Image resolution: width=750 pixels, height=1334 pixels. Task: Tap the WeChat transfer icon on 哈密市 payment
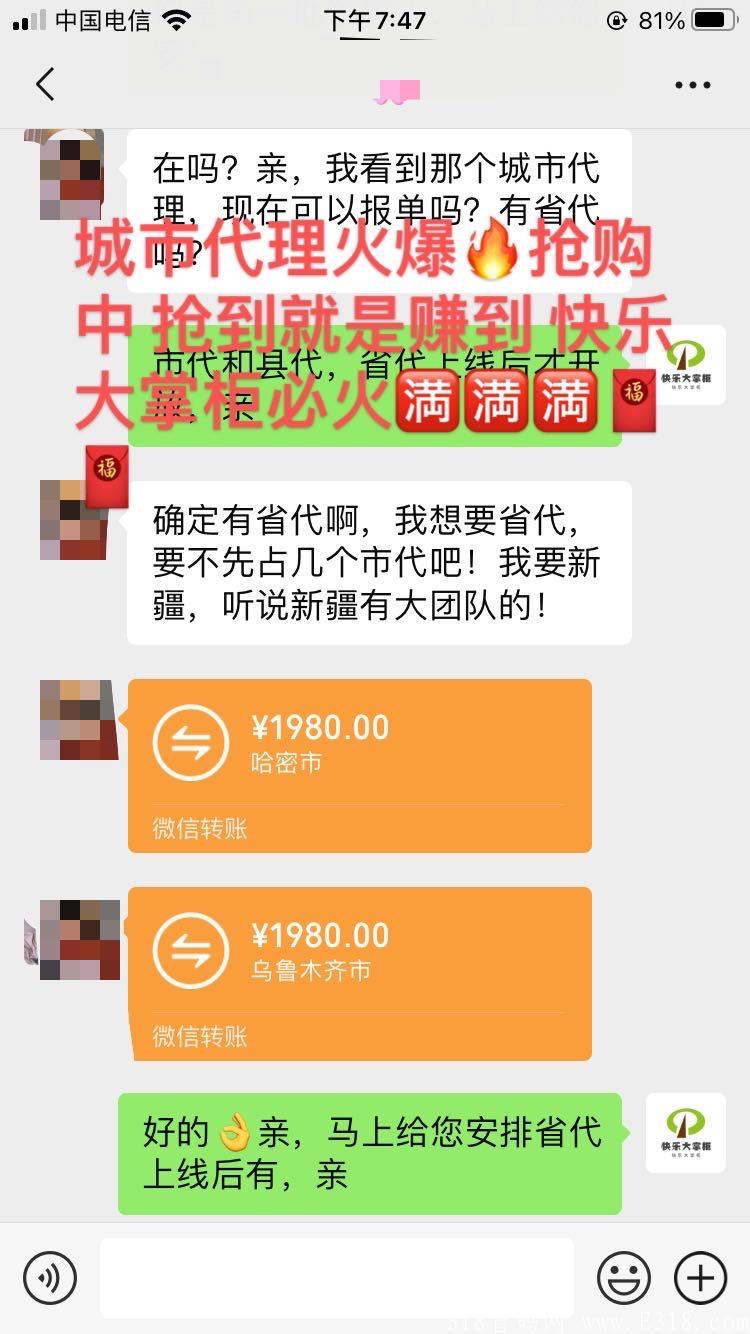191,742
